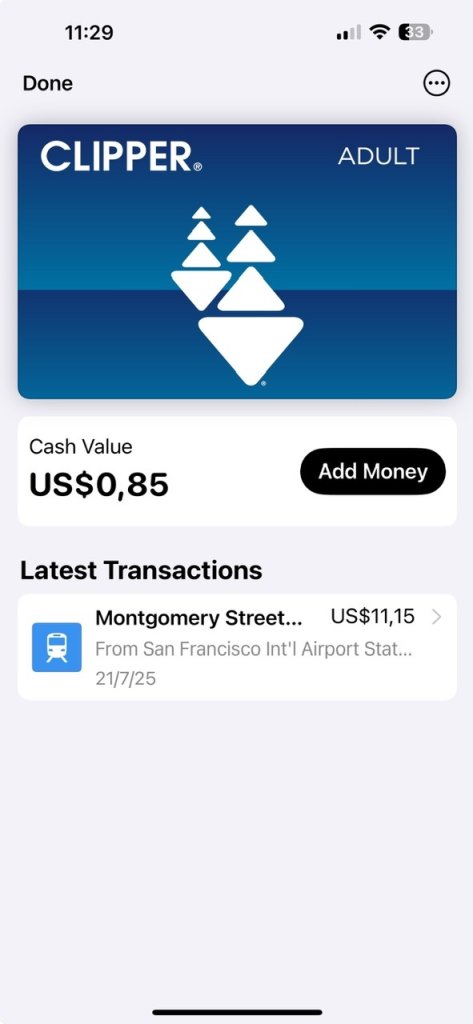This screenshot has height=1024, width=473.
Task: Tap Done to close the card view
Action: pos(48,84)
